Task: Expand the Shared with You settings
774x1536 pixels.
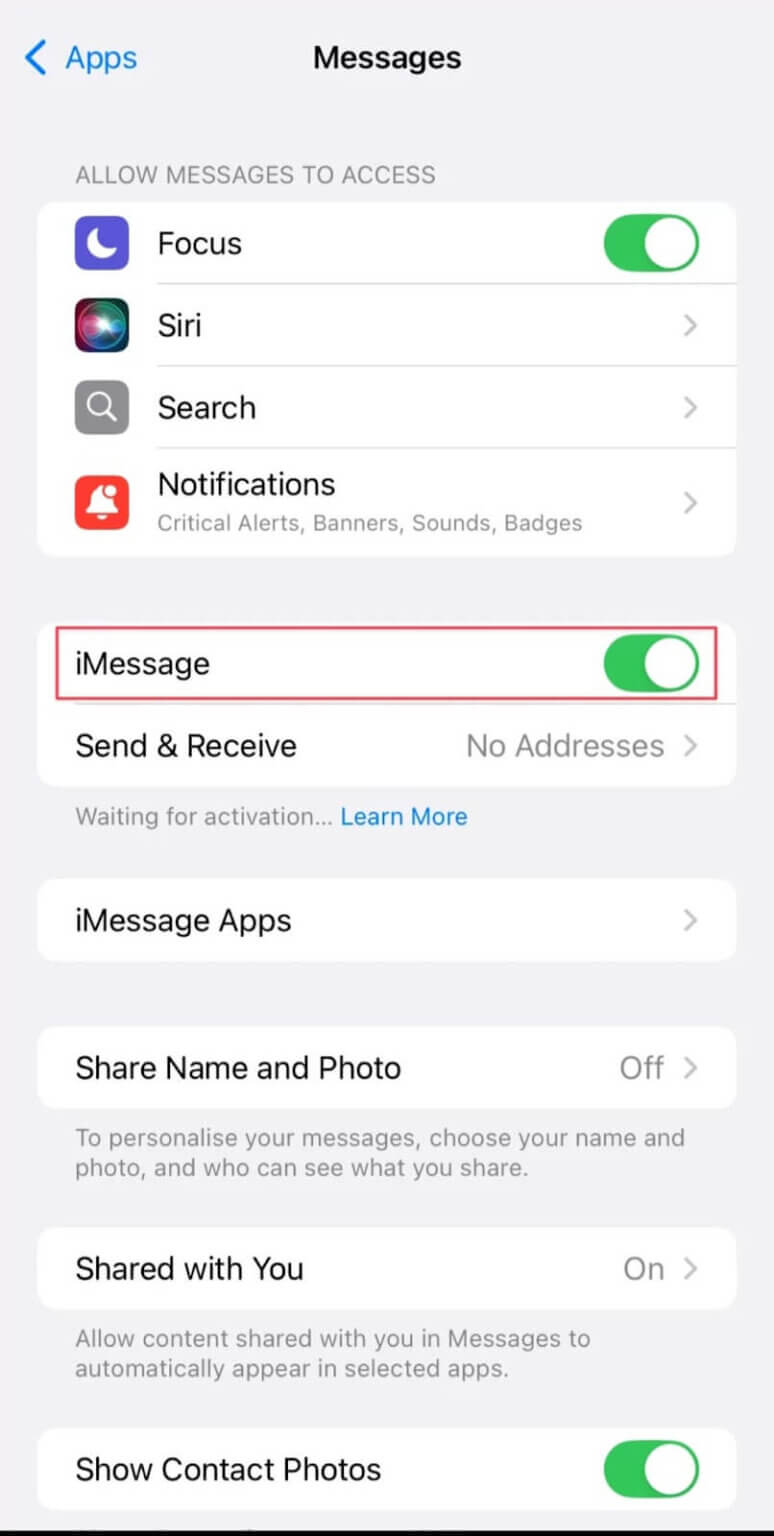Action: click(387, 1268)
